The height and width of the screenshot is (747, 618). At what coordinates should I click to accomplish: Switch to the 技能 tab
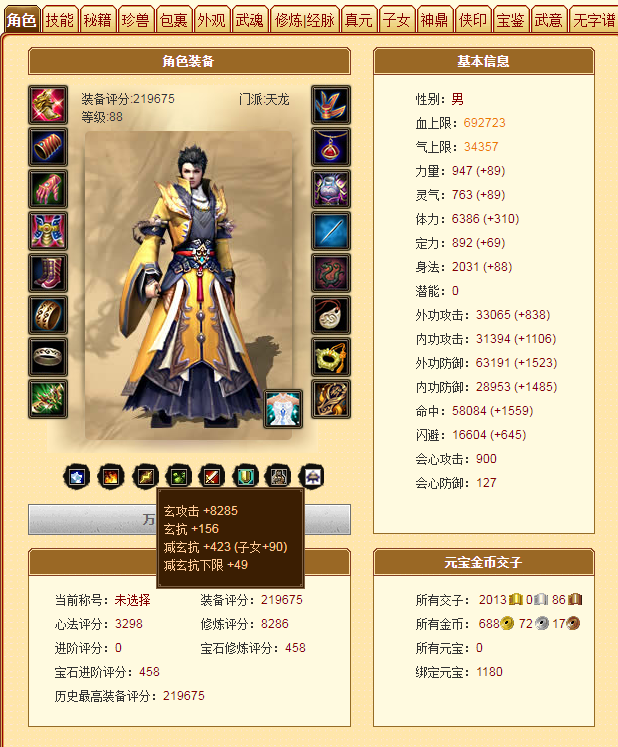(60, 19)
